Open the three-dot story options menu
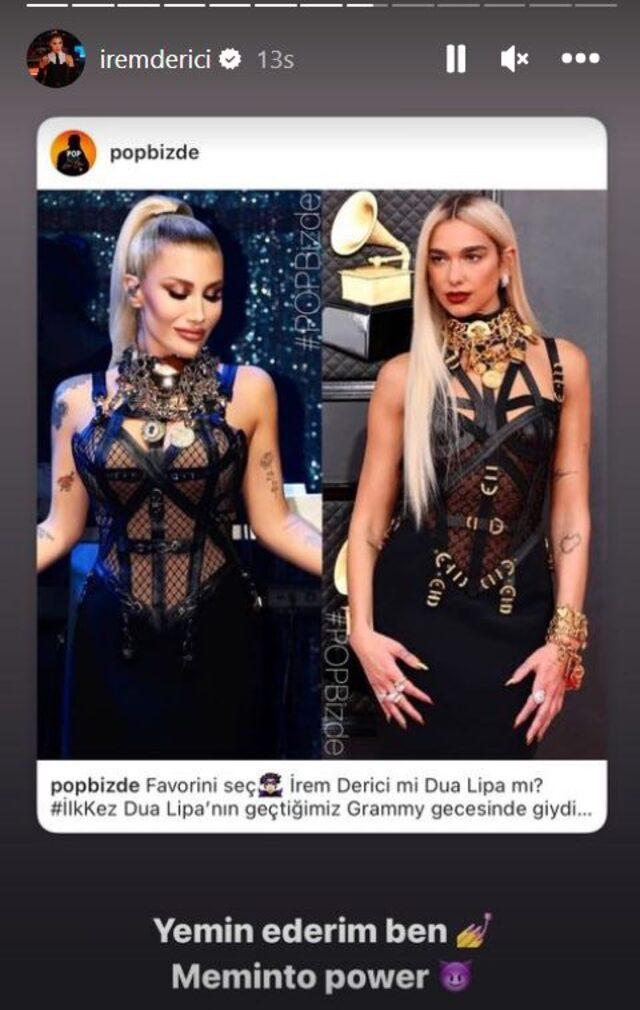The height and width of the screenshot is (1010, 640). (x=580, y=60)
